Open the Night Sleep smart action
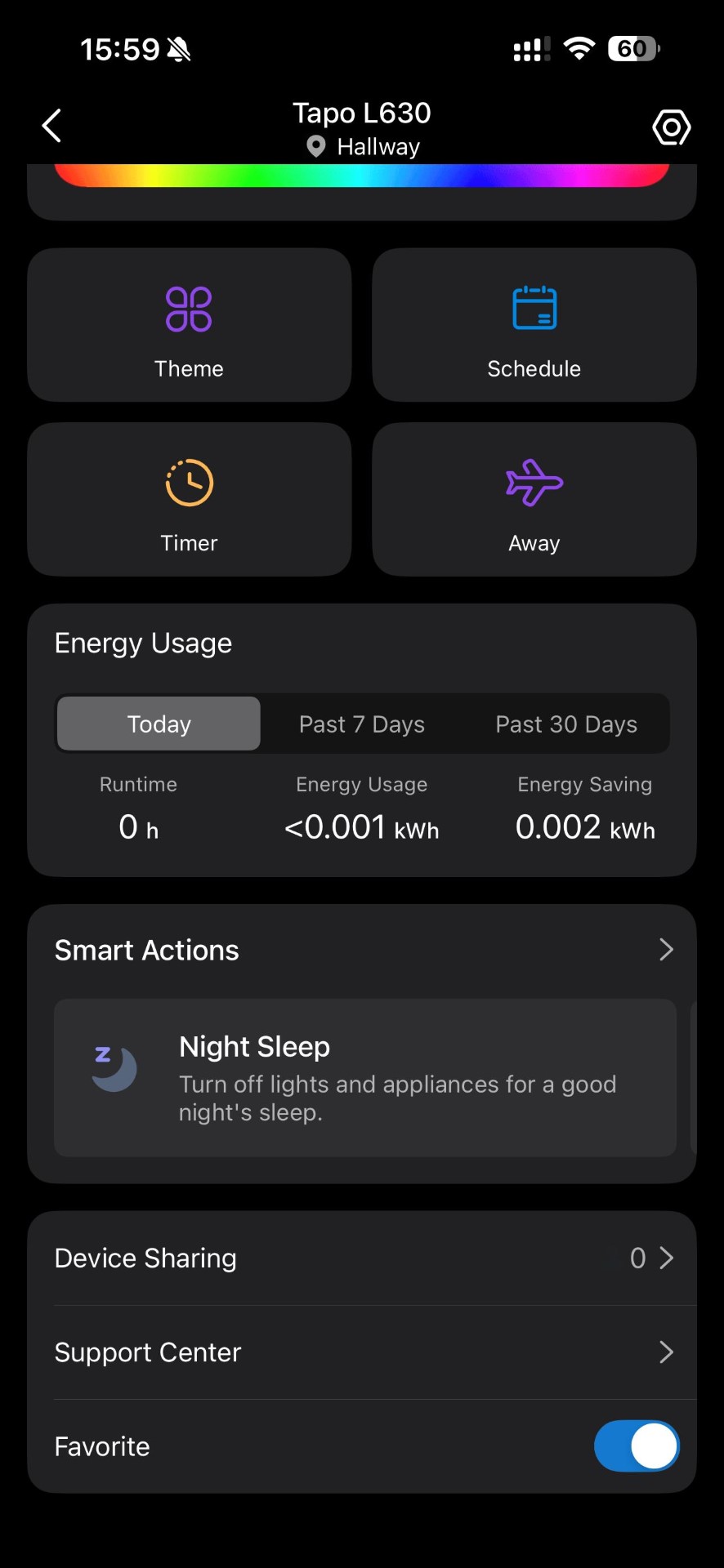724x1568 pixels. pyautogui.click(x=365, y=1077)
